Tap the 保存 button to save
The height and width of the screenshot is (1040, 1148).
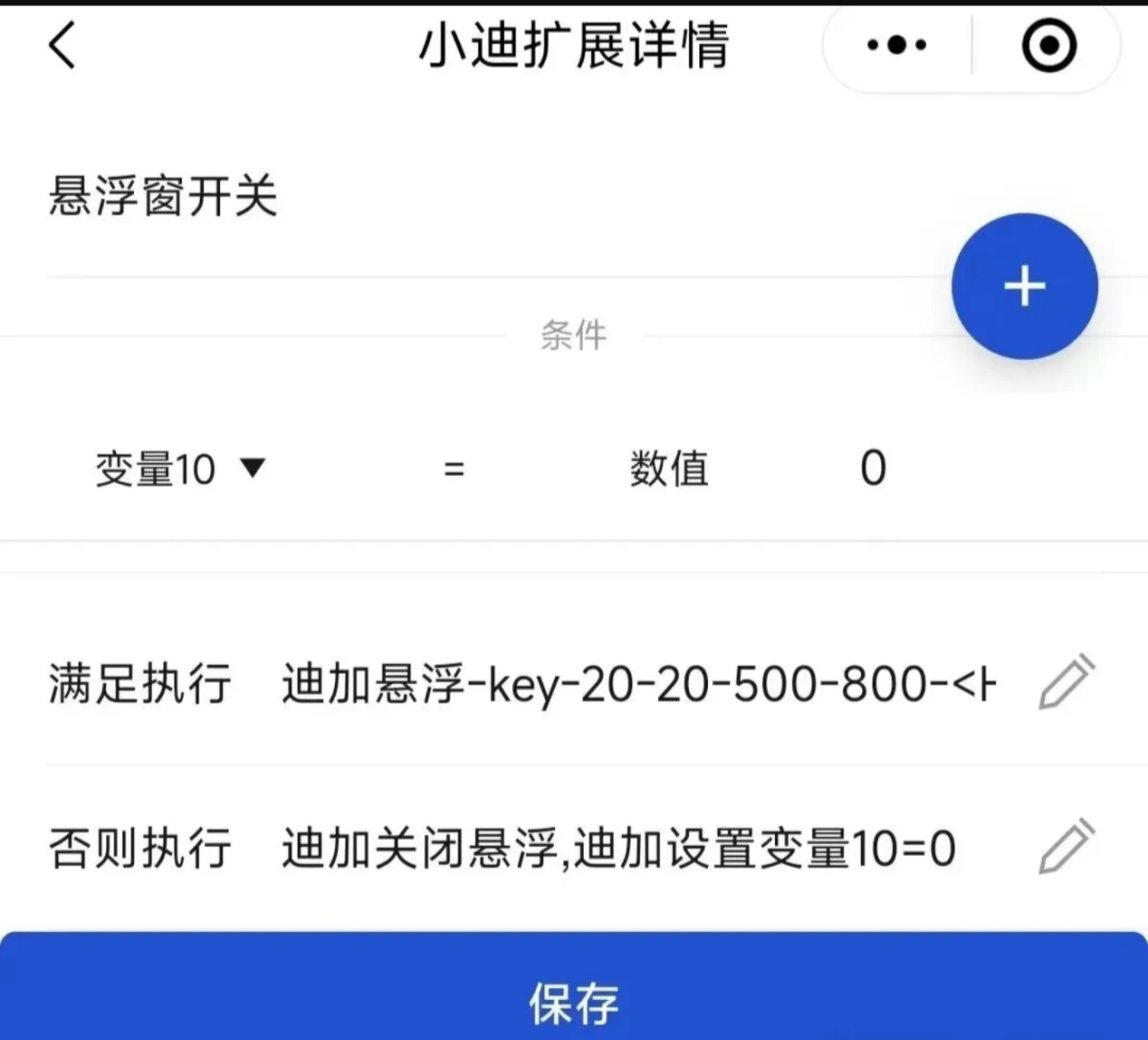coord(574,1002)
